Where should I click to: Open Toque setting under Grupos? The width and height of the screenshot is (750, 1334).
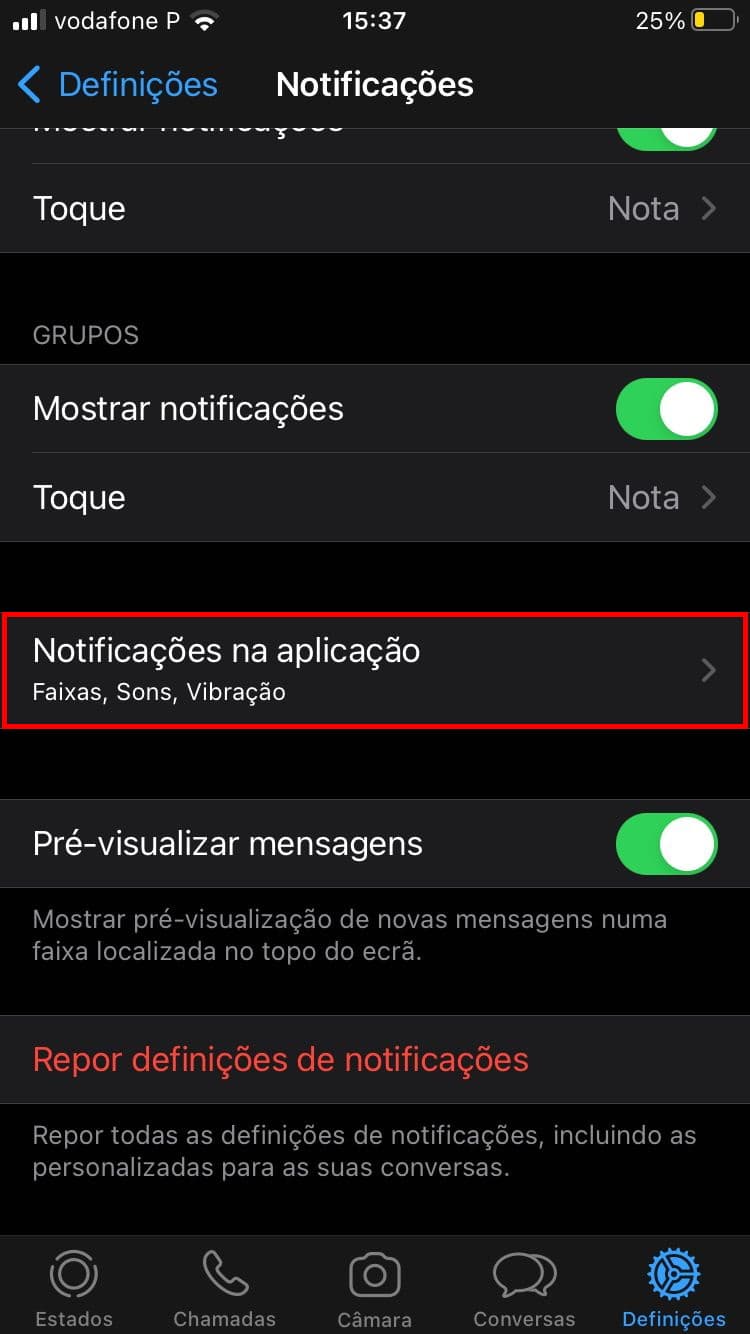click(x=375, y=497)
